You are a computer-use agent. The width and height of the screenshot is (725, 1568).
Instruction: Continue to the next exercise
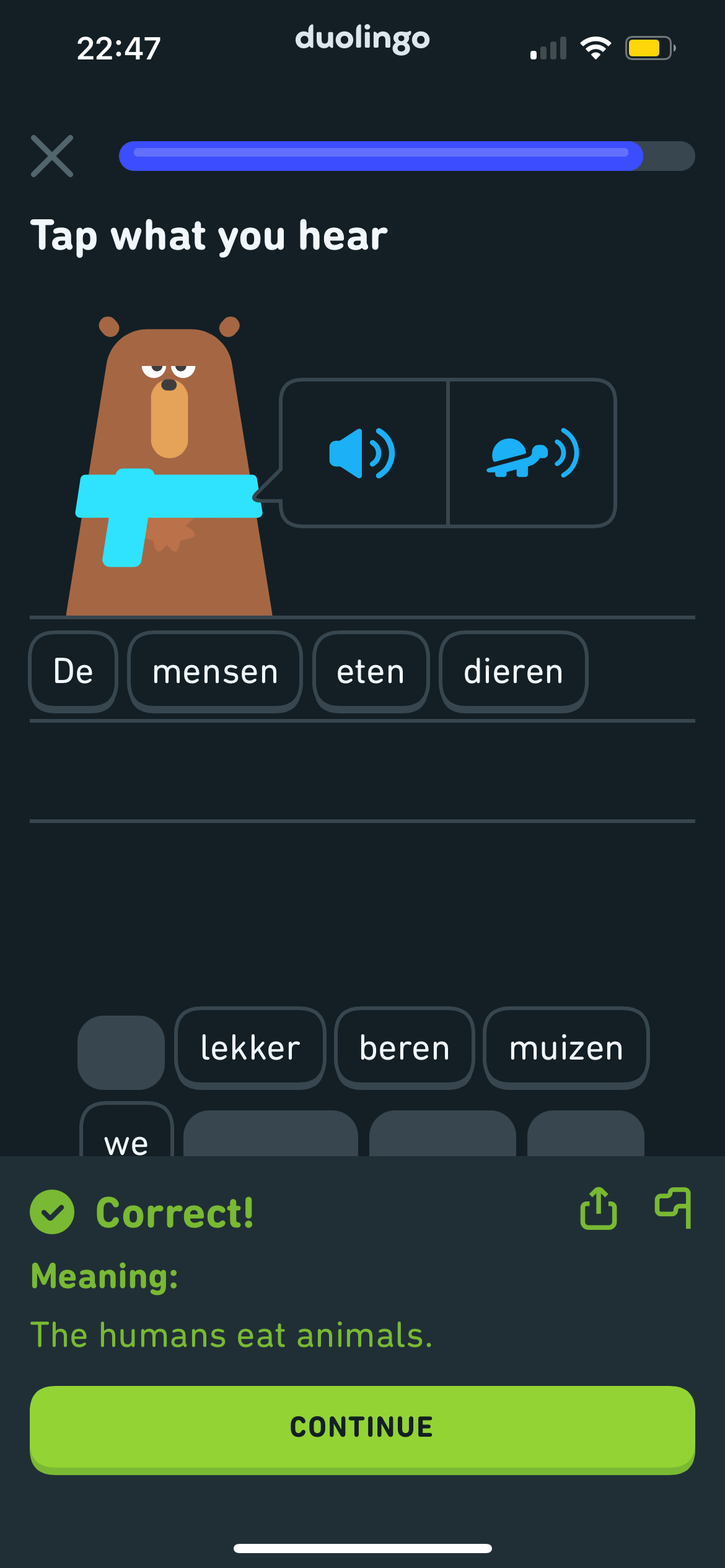click(x=362, y=1427)
